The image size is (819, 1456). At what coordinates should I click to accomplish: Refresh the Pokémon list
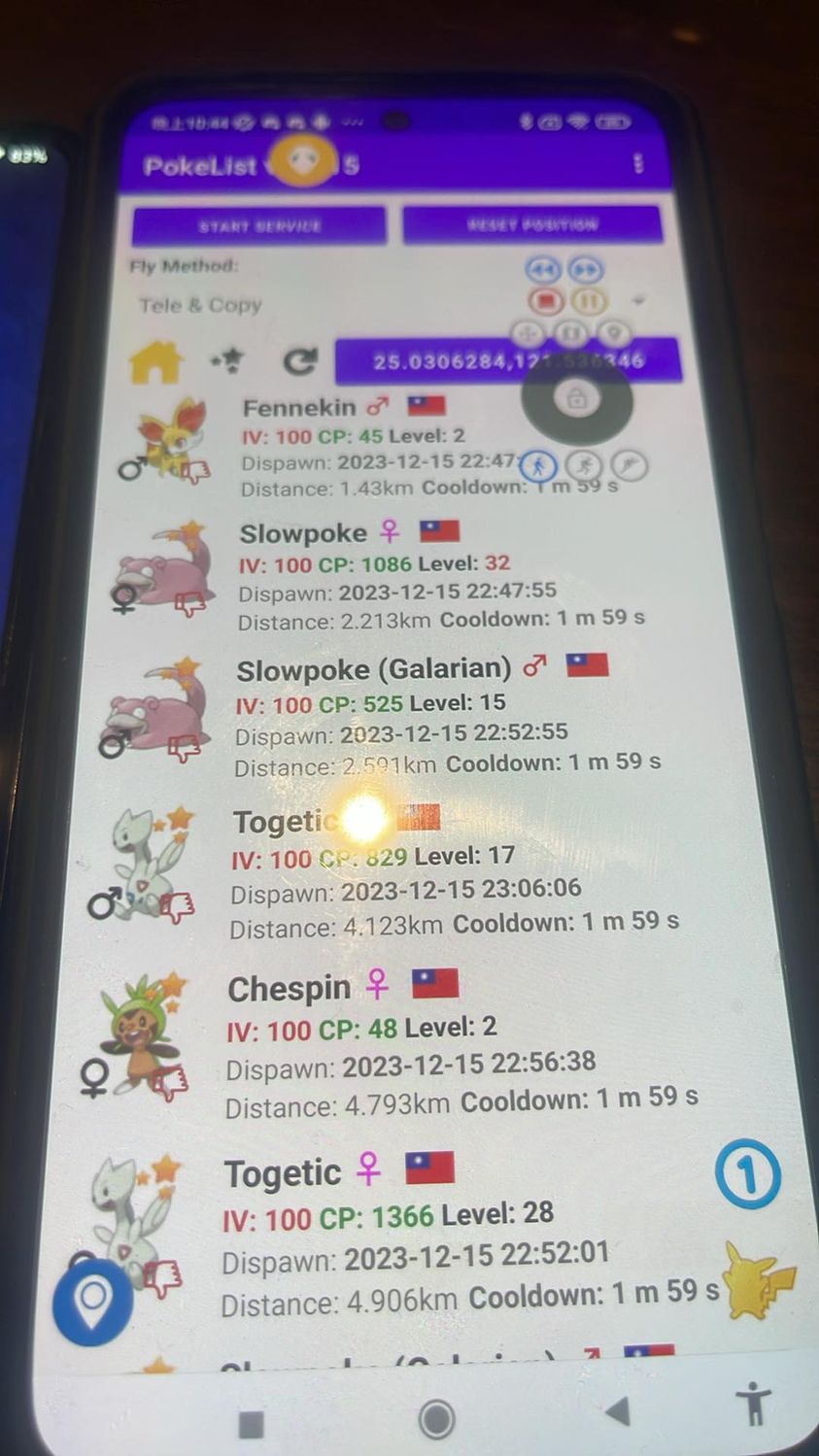point(299,361)
